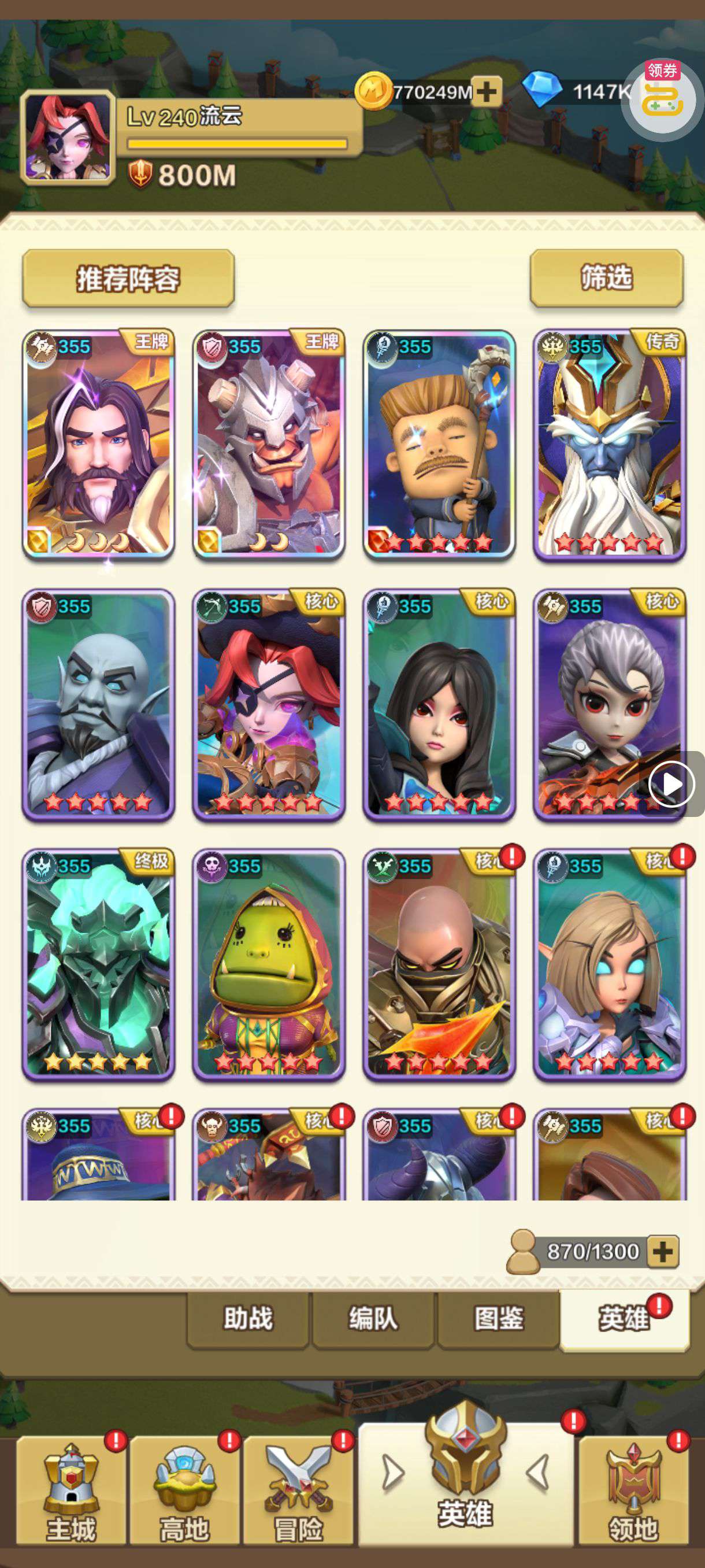Open the 传奇 white-bearded hero card

(x=610, y=445)
